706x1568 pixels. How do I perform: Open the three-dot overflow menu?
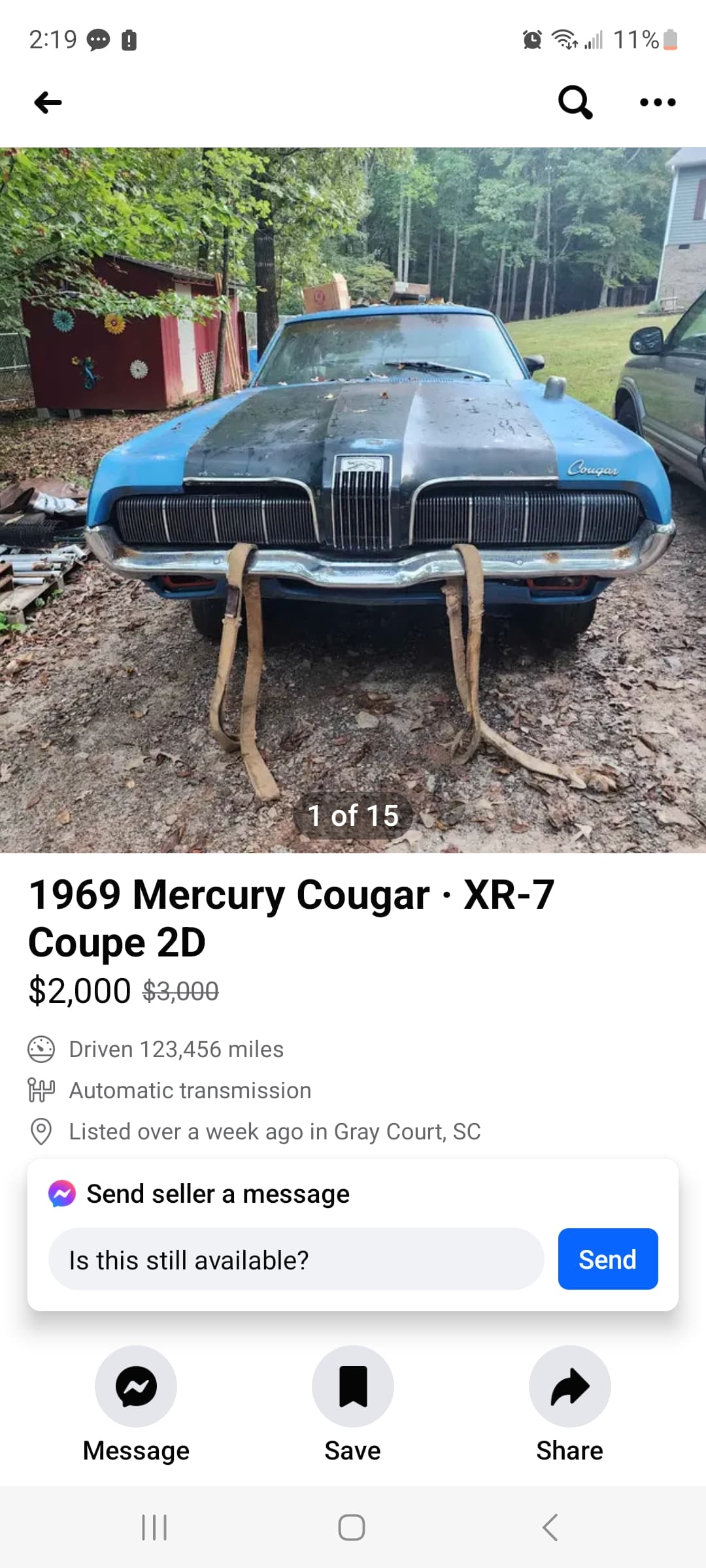point(658,102)
